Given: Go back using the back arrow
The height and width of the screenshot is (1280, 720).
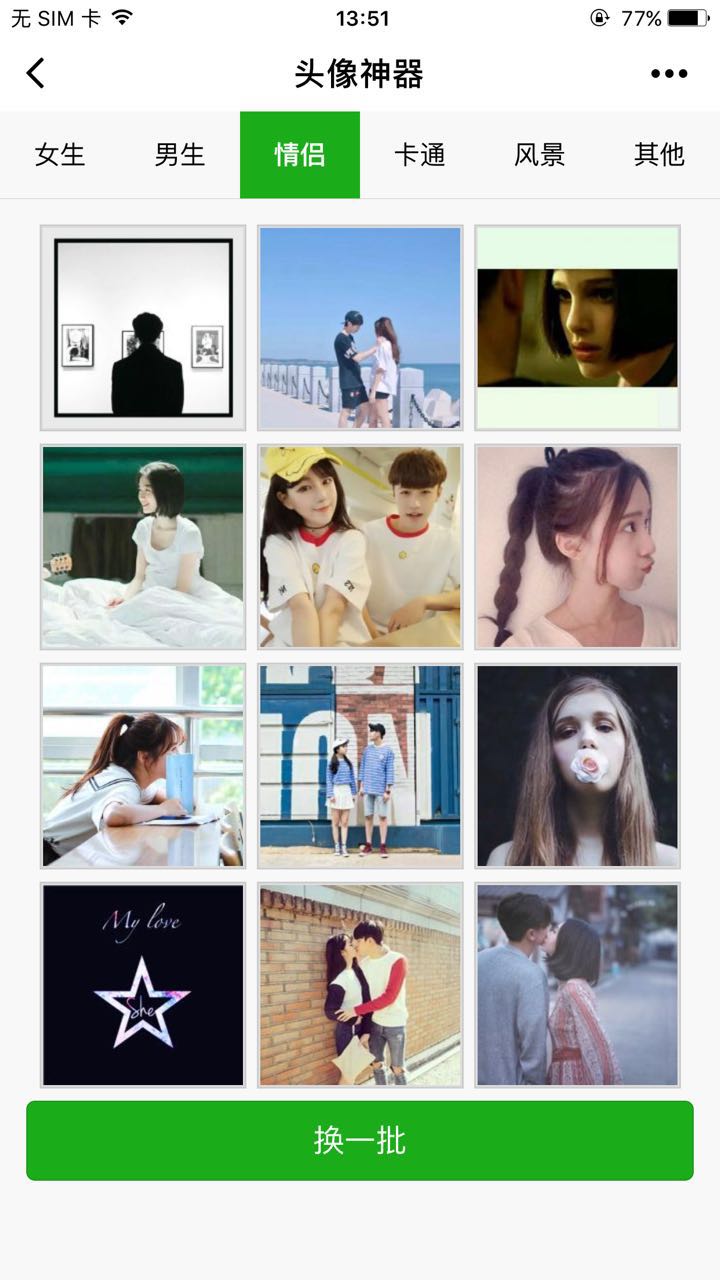Looking at the screenshot, I should (36, 73).
